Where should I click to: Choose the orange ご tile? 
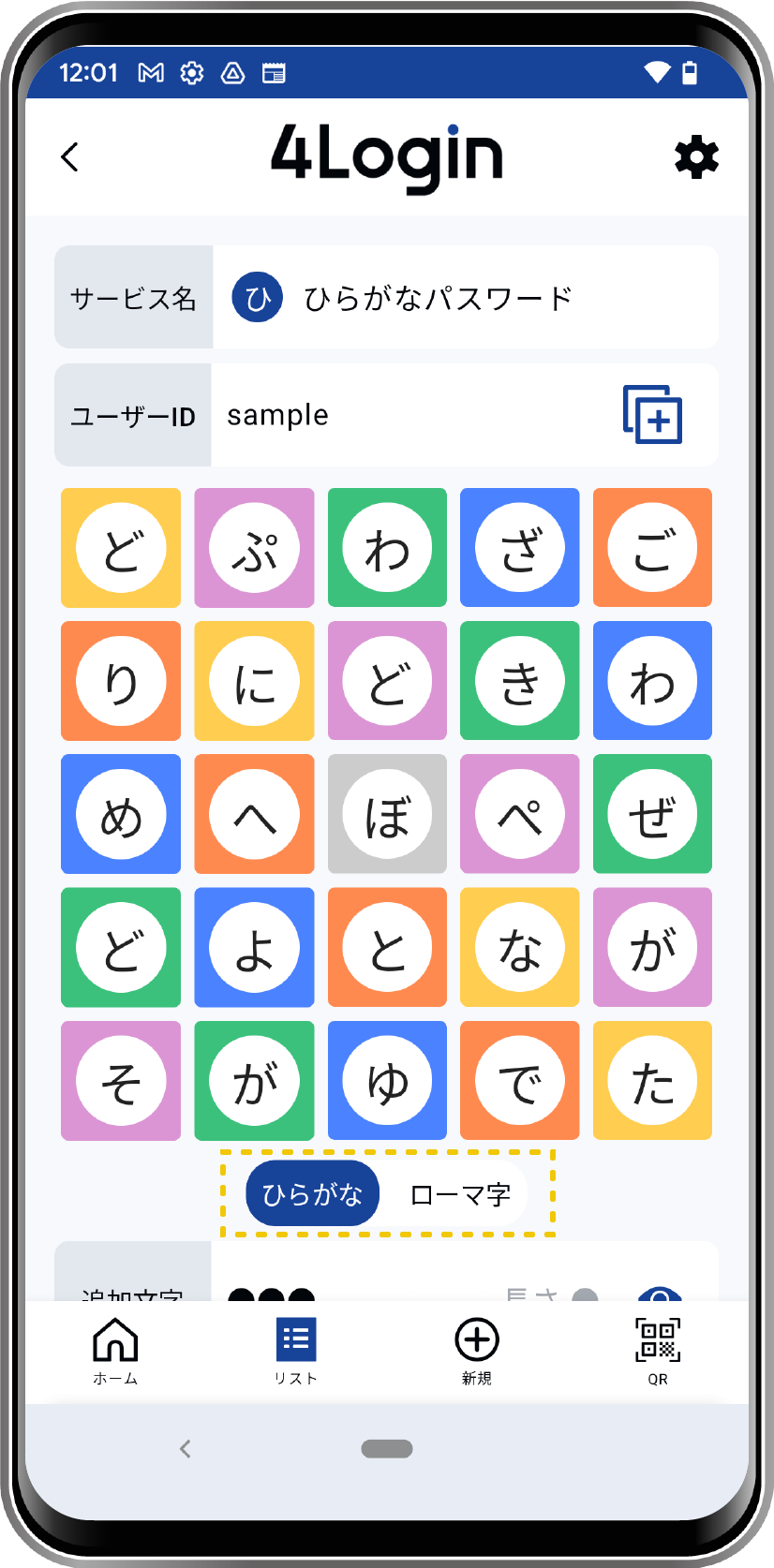pos(652,548)
